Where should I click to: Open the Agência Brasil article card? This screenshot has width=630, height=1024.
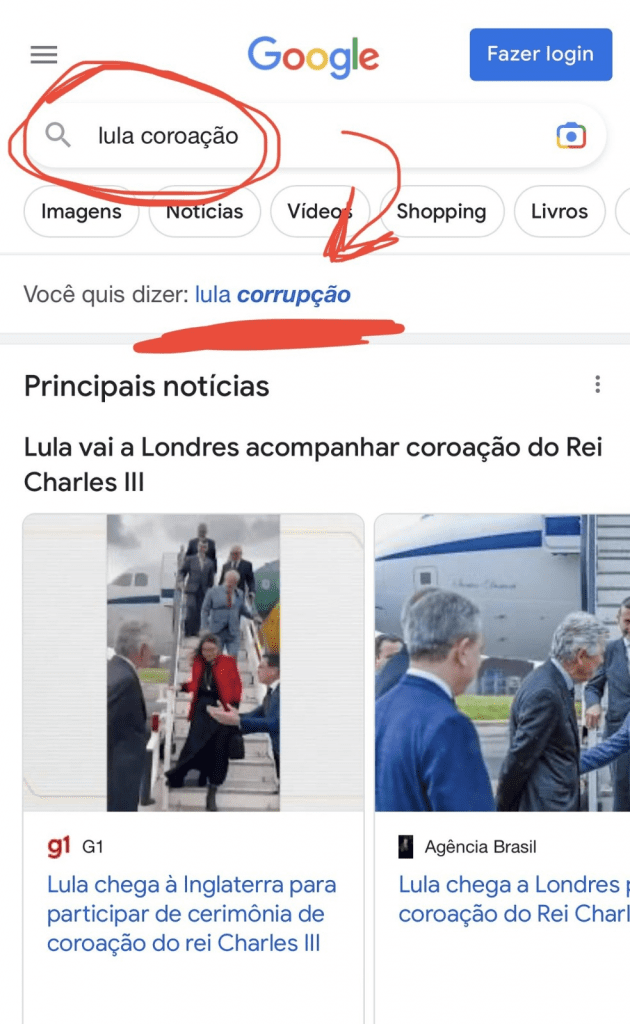(x=502, y=769)
